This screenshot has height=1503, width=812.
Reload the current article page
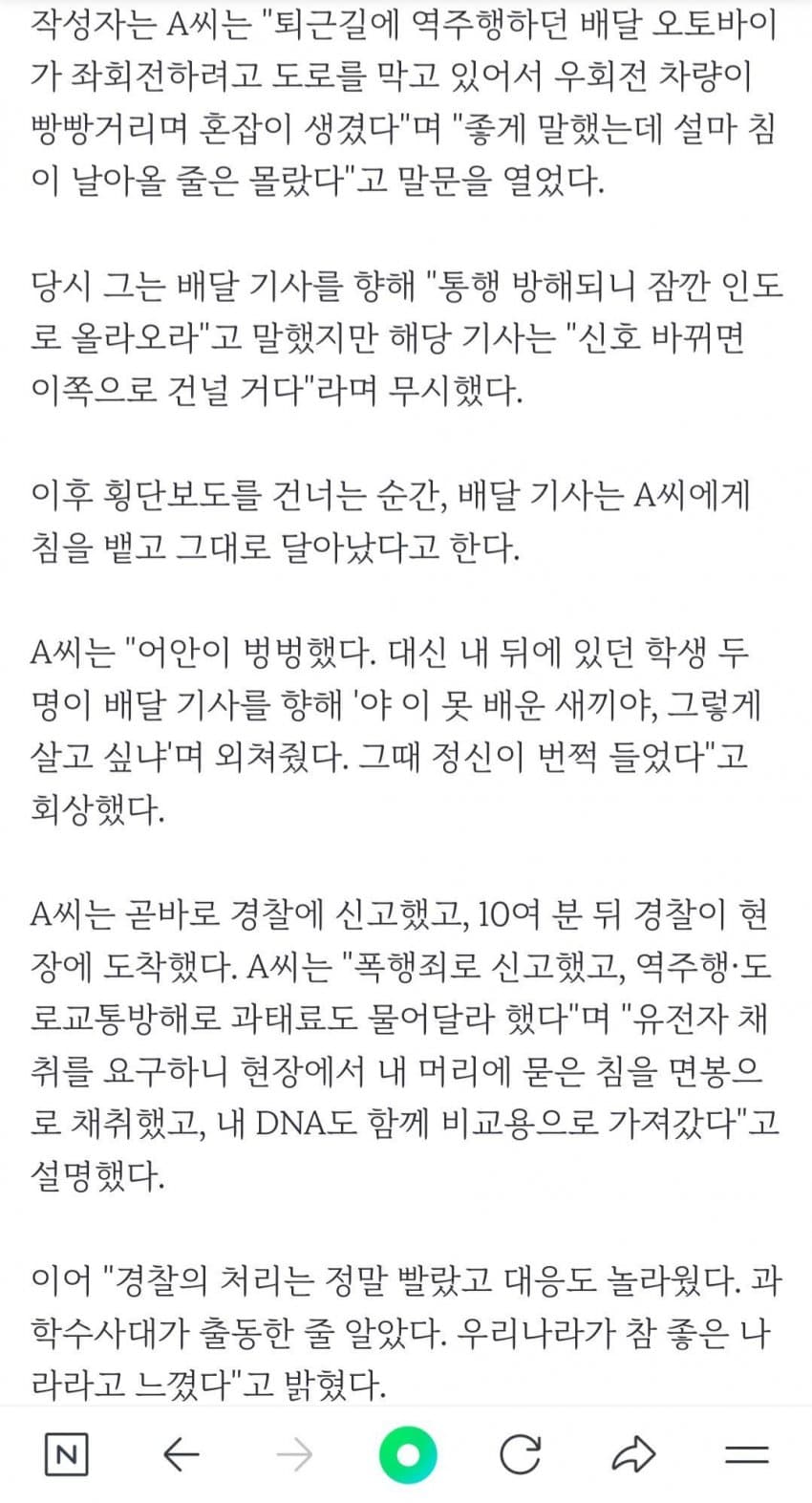[521, 1455]
